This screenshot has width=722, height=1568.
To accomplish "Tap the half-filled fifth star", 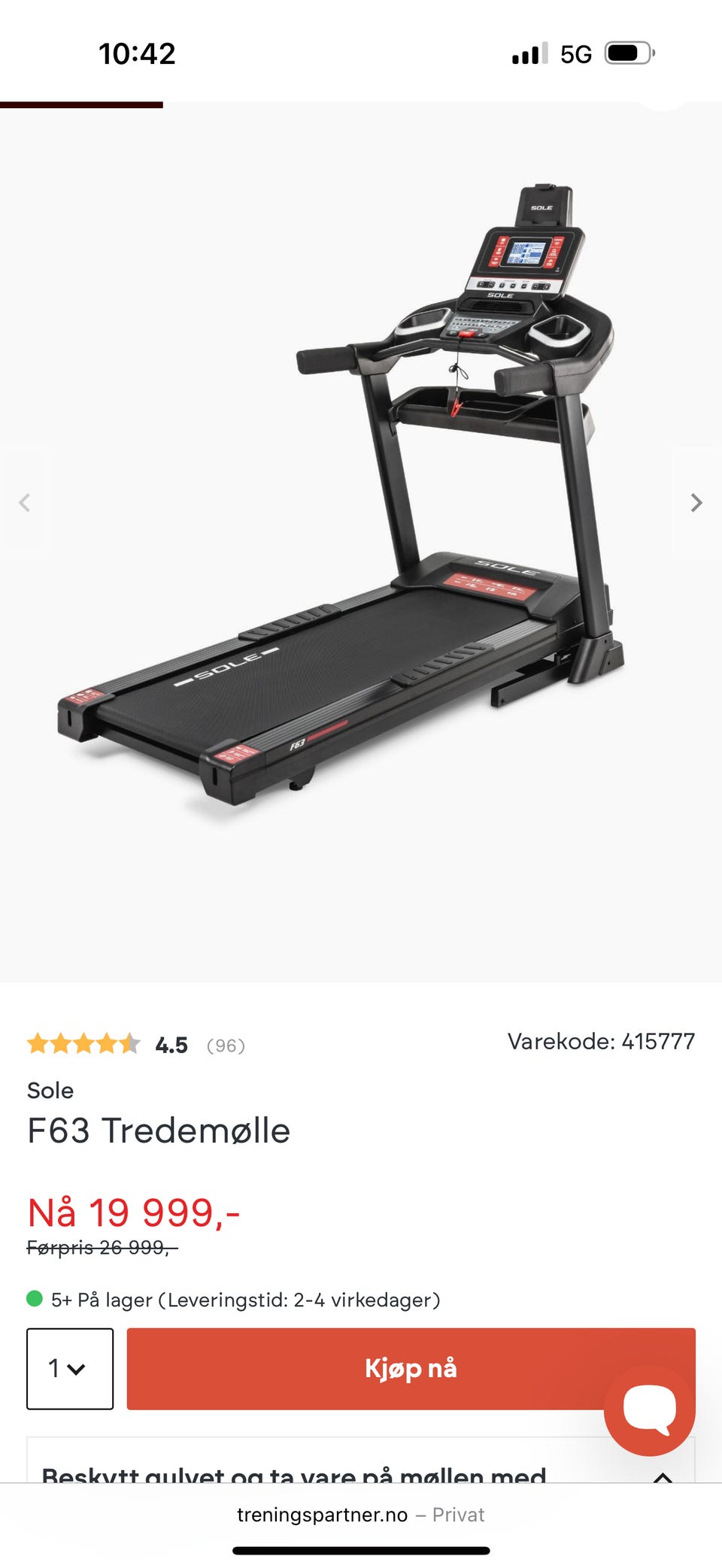I will point(132,1043).
